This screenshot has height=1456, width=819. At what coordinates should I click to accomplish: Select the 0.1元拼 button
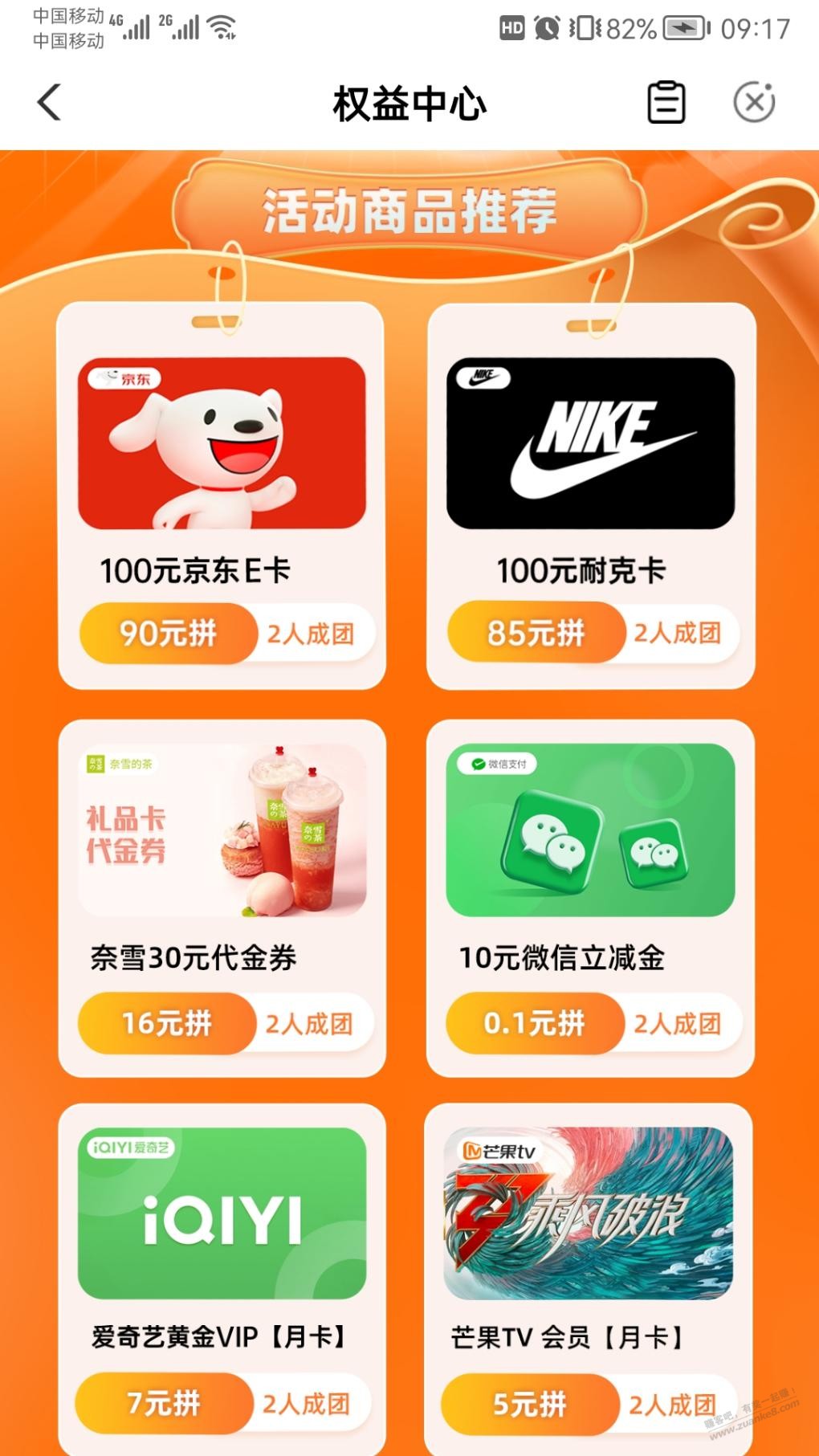535,1023
